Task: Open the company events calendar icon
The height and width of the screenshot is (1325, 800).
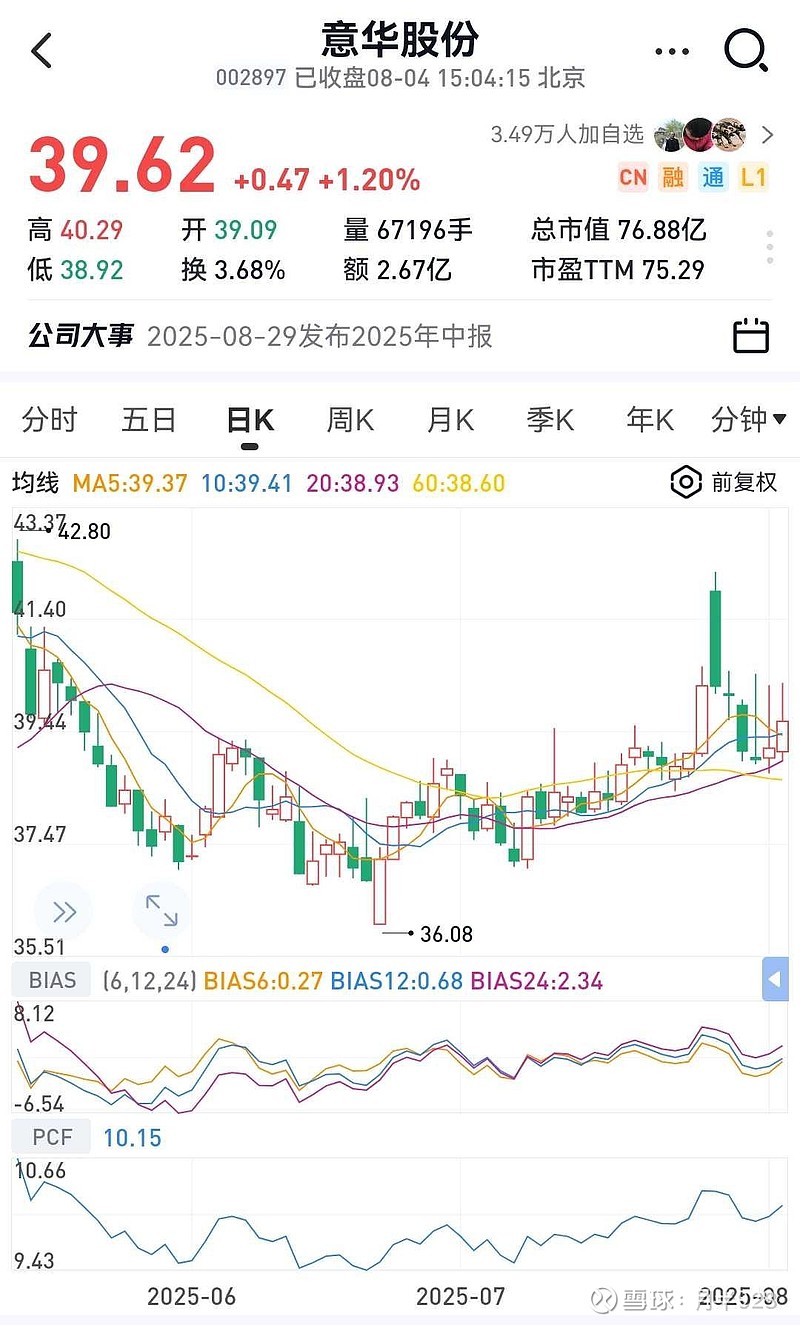Action: [x=751, y=336]
